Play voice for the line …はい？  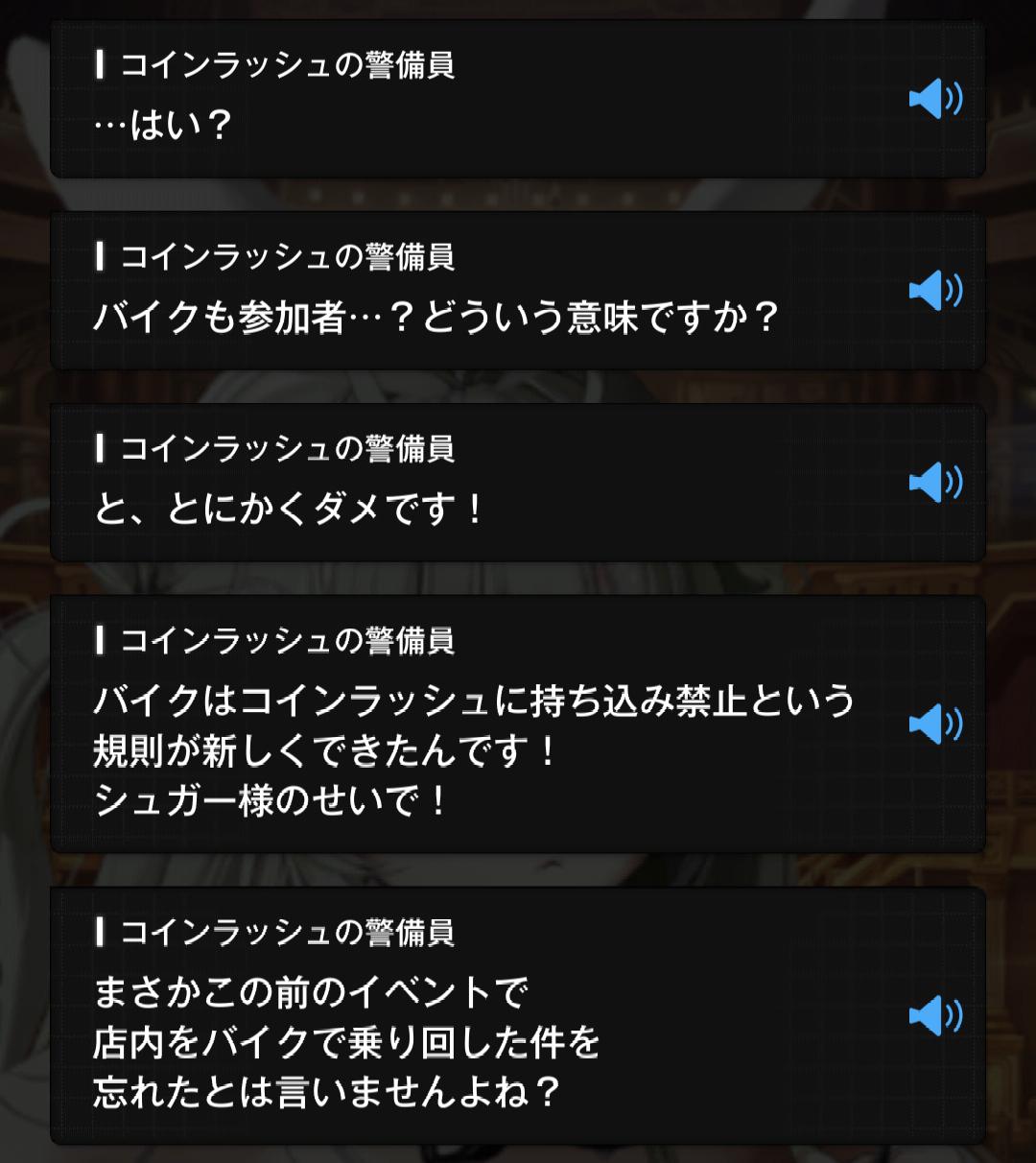935,99
